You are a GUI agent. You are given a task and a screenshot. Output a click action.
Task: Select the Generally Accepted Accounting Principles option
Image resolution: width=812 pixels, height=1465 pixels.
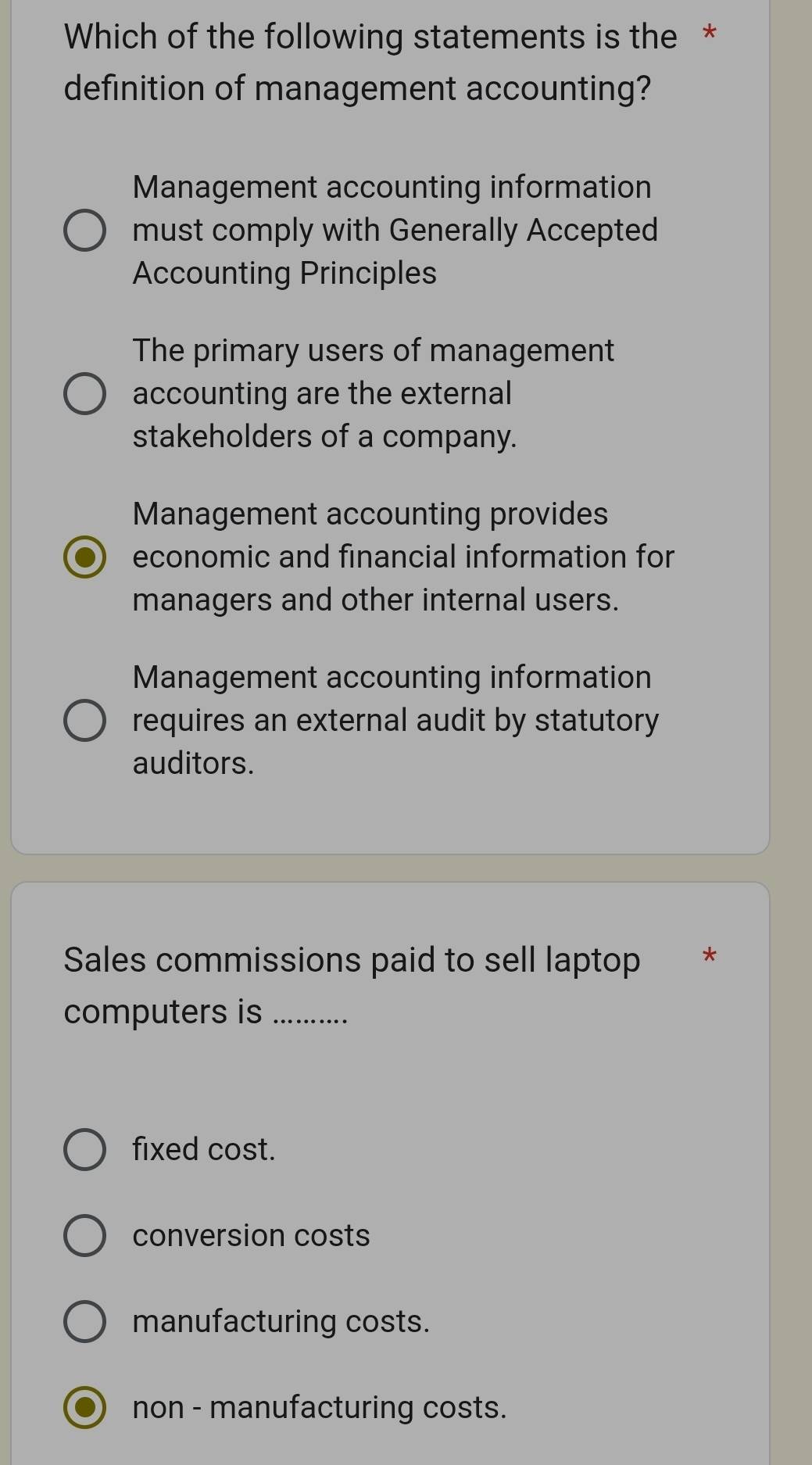pyautogui.click(x=84, y=231)
